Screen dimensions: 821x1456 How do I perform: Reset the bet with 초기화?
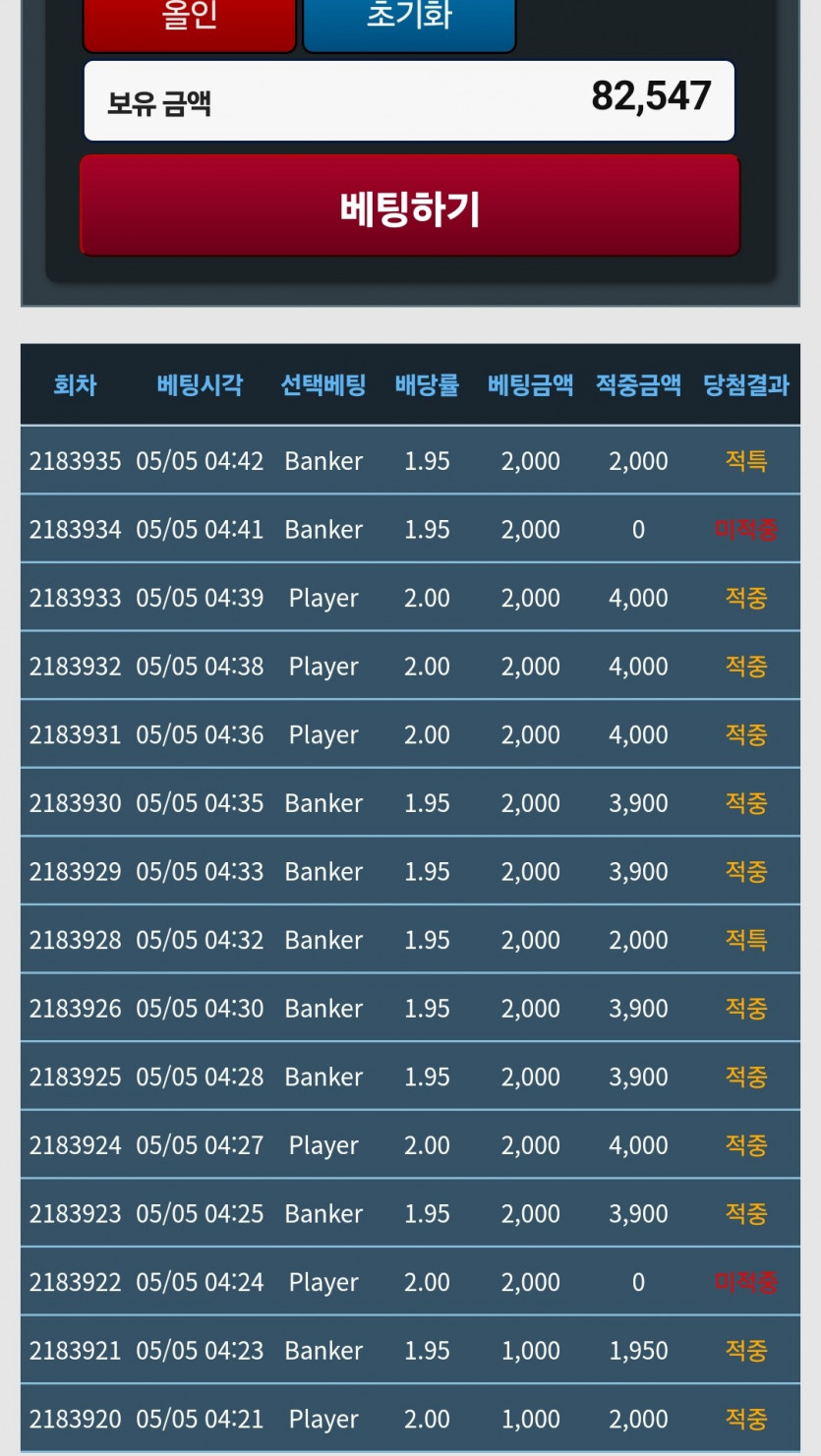[409, 24]
